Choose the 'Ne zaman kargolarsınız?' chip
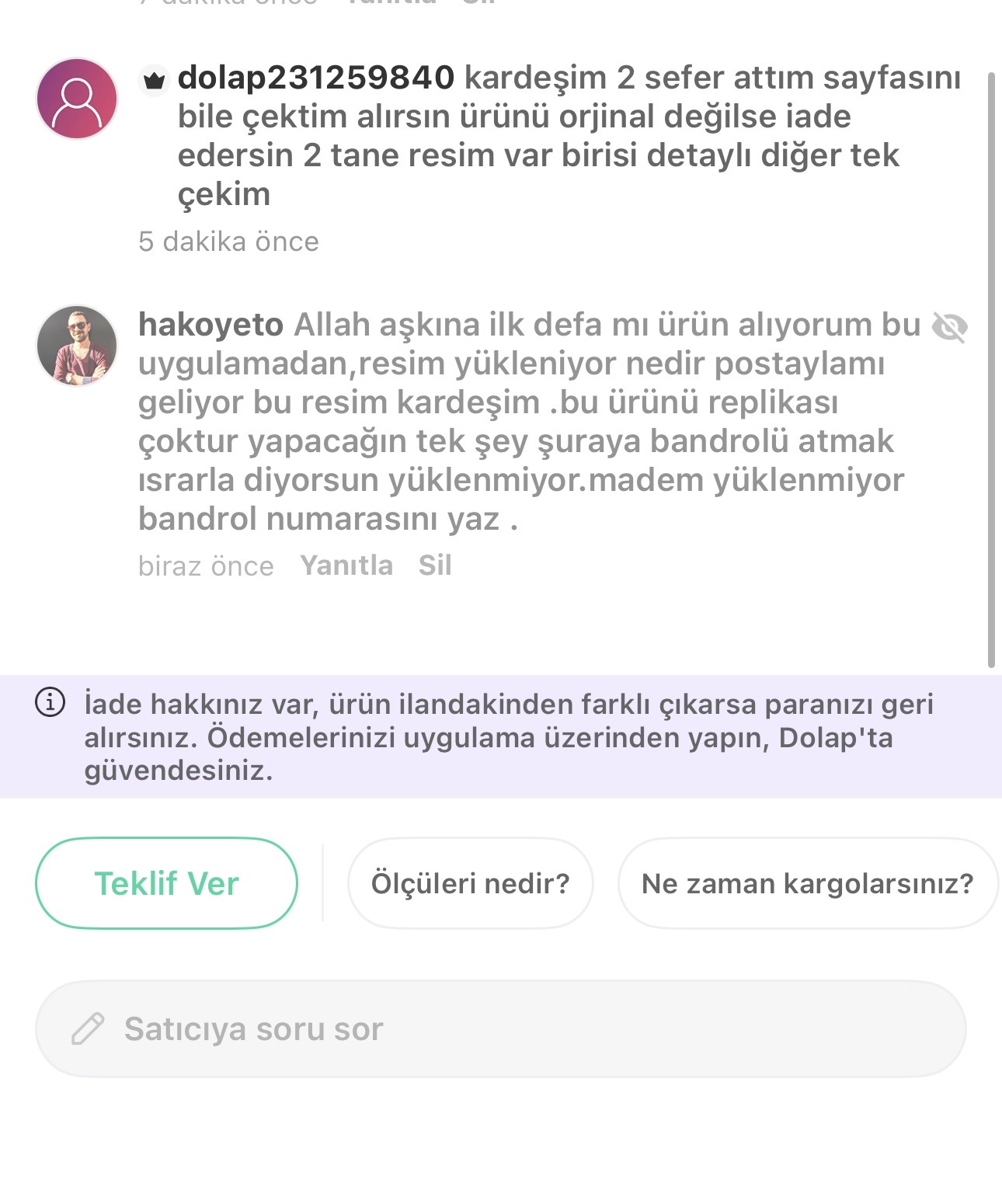Screen dimensions: 1002x1204 pos(807,883)
